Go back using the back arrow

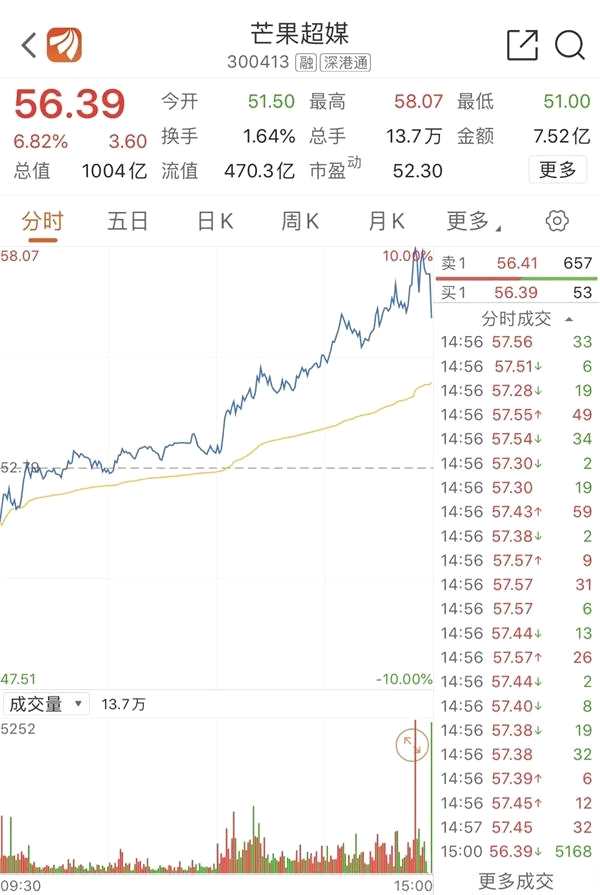(x=27, y=45)
